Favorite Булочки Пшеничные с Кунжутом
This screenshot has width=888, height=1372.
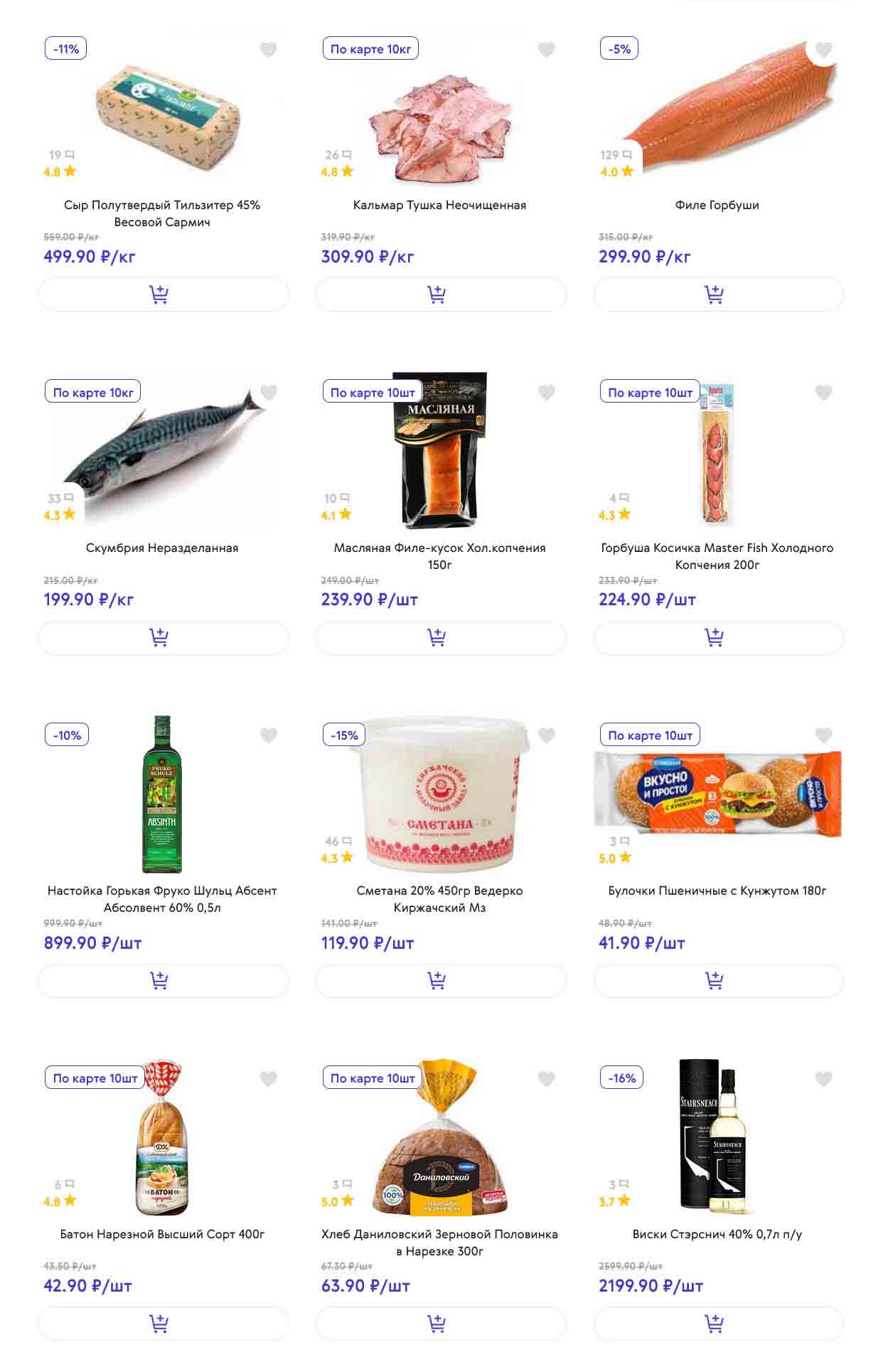tap(823, 735)
